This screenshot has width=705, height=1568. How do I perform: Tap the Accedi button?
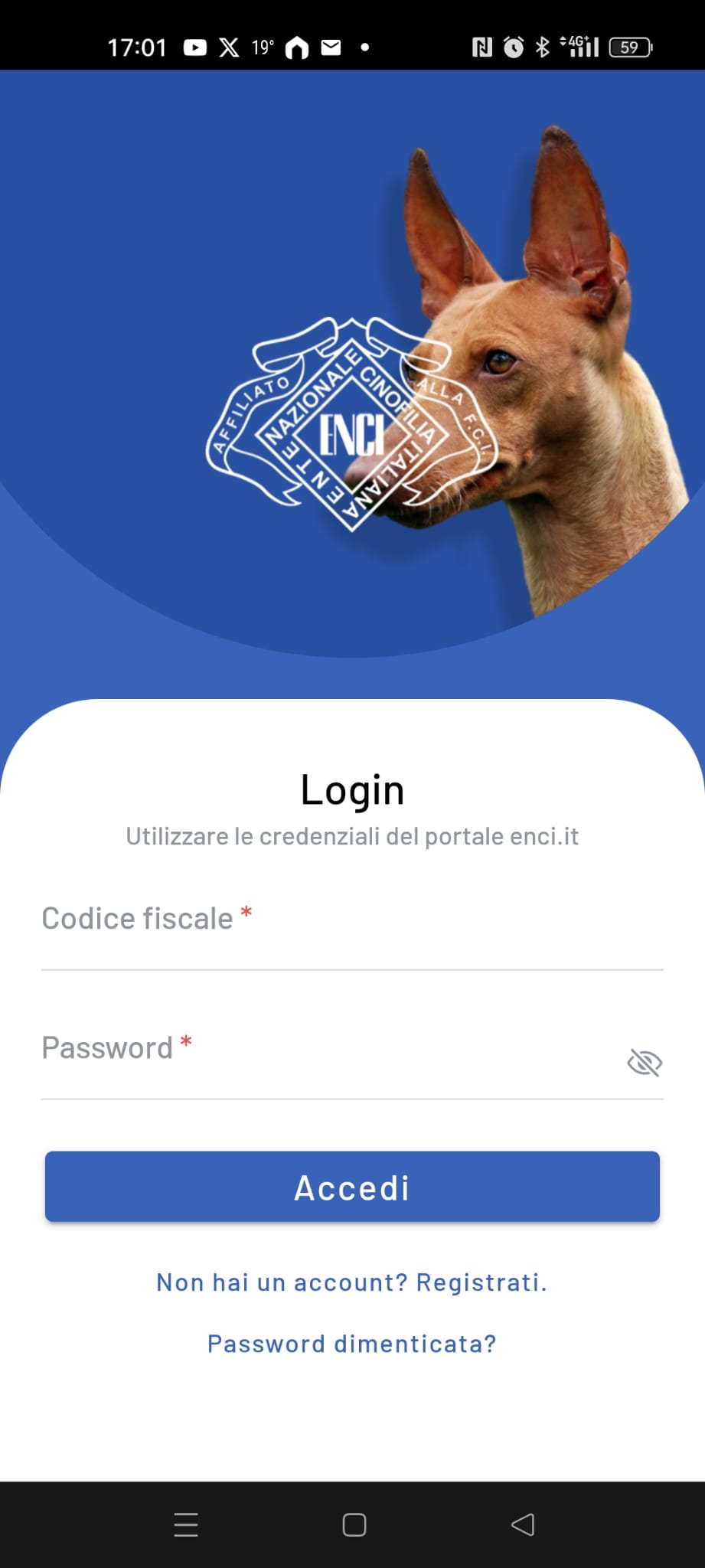(x=352, y=1187)
